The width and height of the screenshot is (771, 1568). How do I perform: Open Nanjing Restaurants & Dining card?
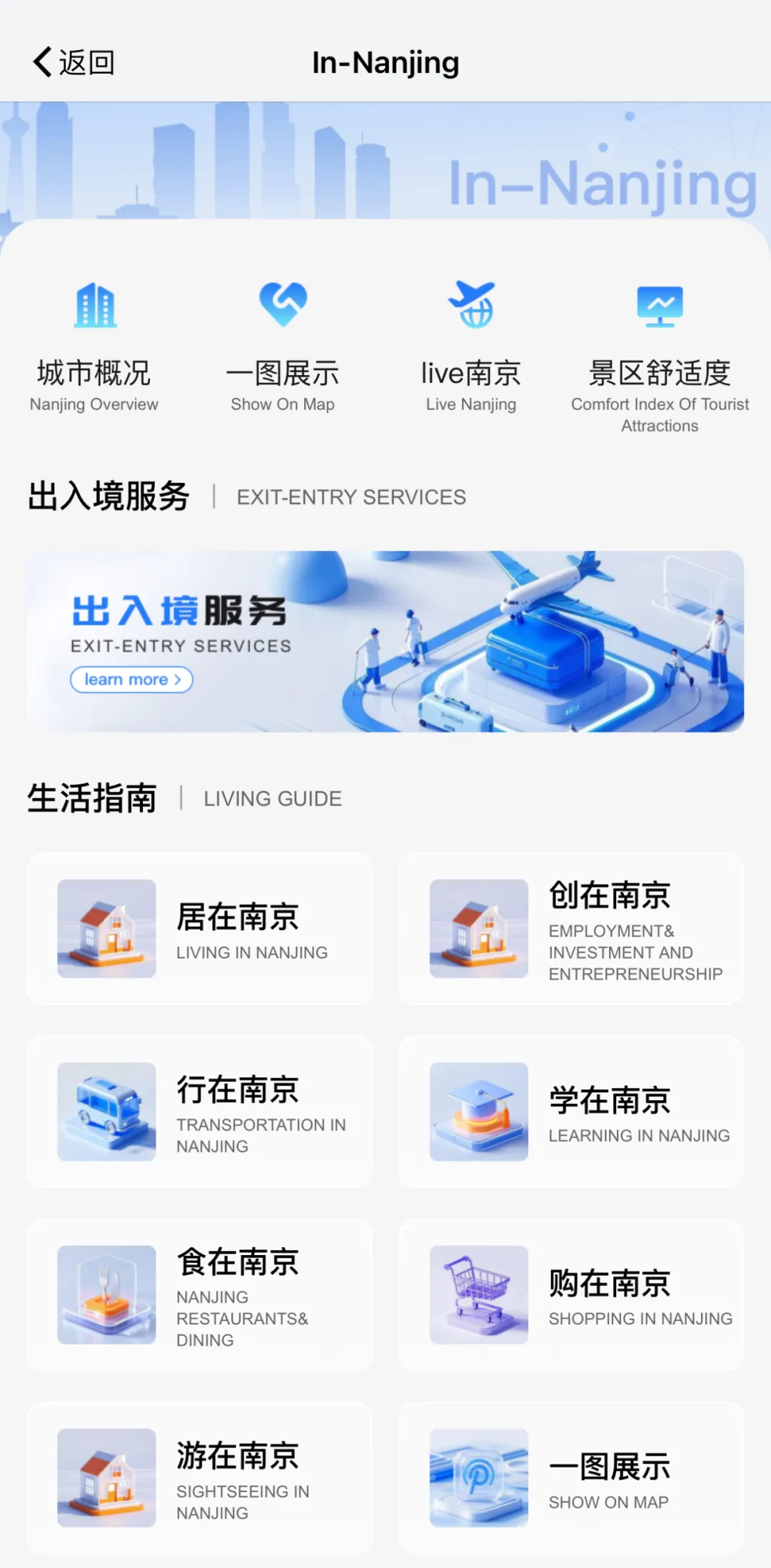(x=200, y=1294)
